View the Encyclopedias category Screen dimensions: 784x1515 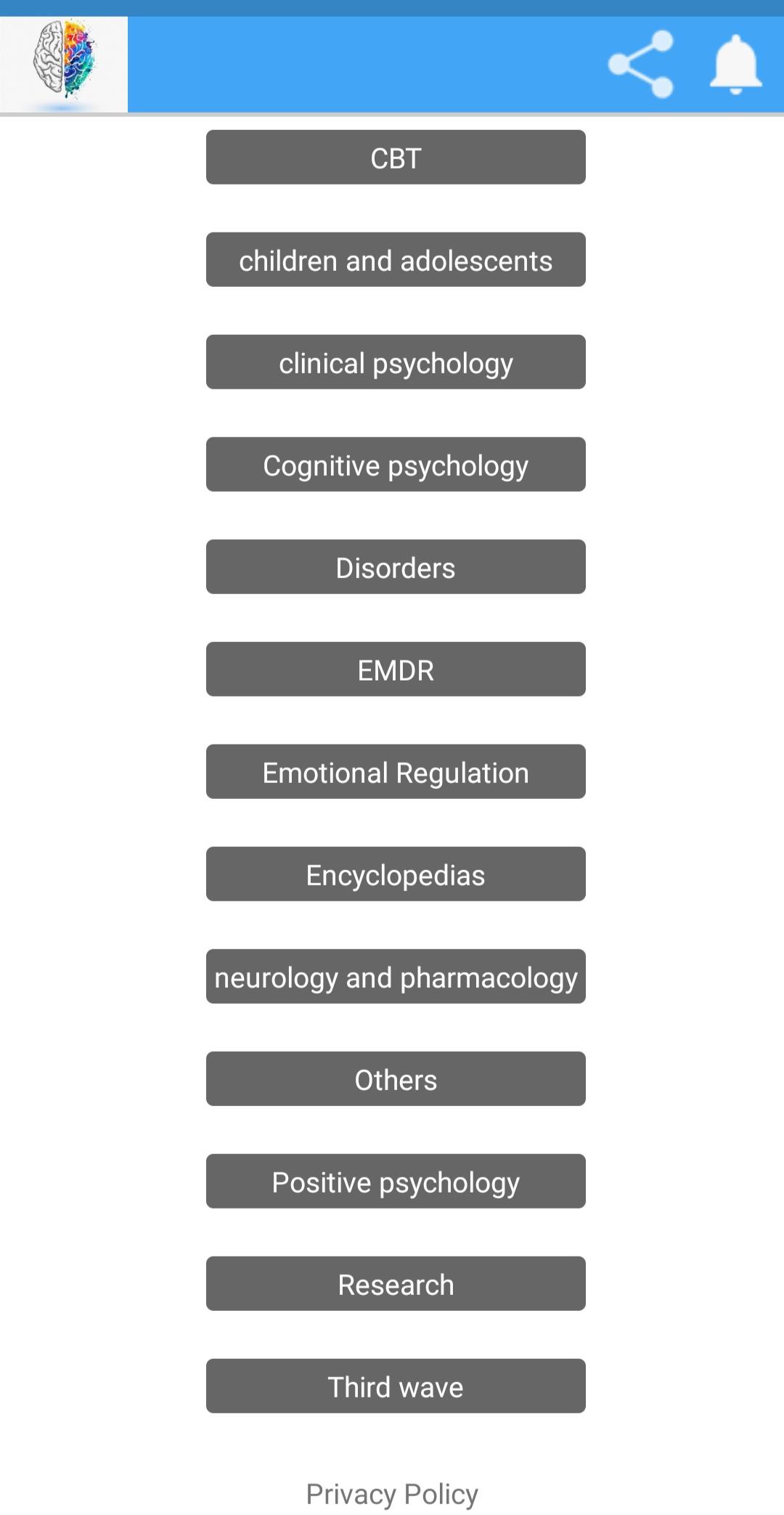coord(396,874)
